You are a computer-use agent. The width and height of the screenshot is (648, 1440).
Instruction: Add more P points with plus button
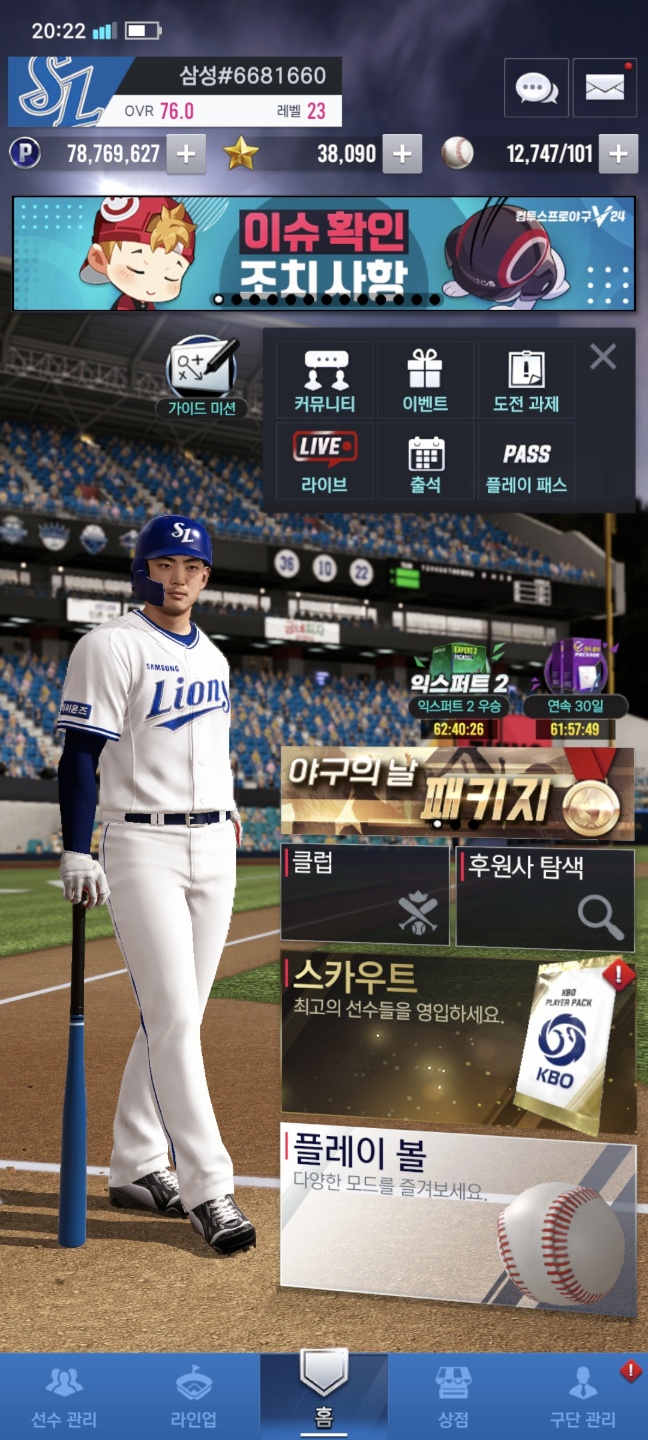click(186, 154)
